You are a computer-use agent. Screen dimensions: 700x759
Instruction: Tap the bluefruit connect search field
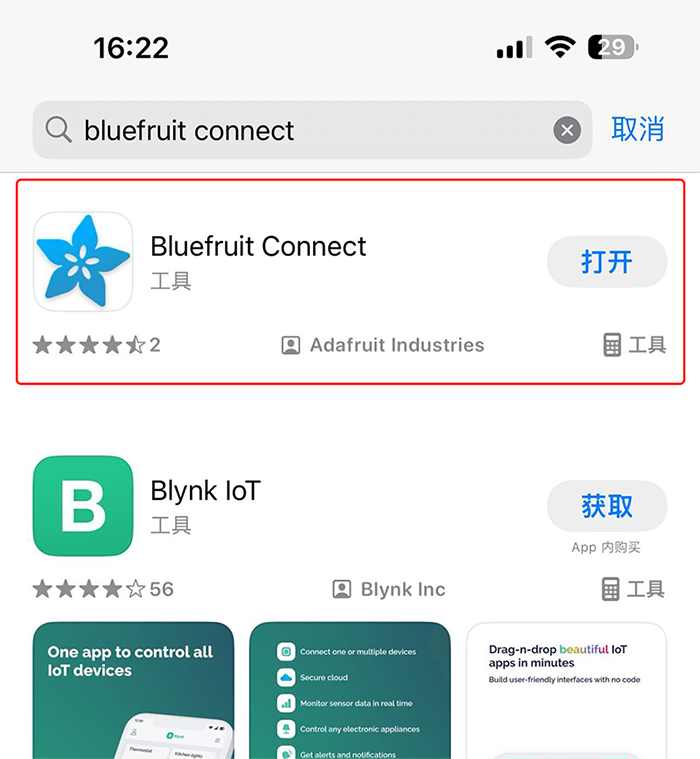coord(300,130)
